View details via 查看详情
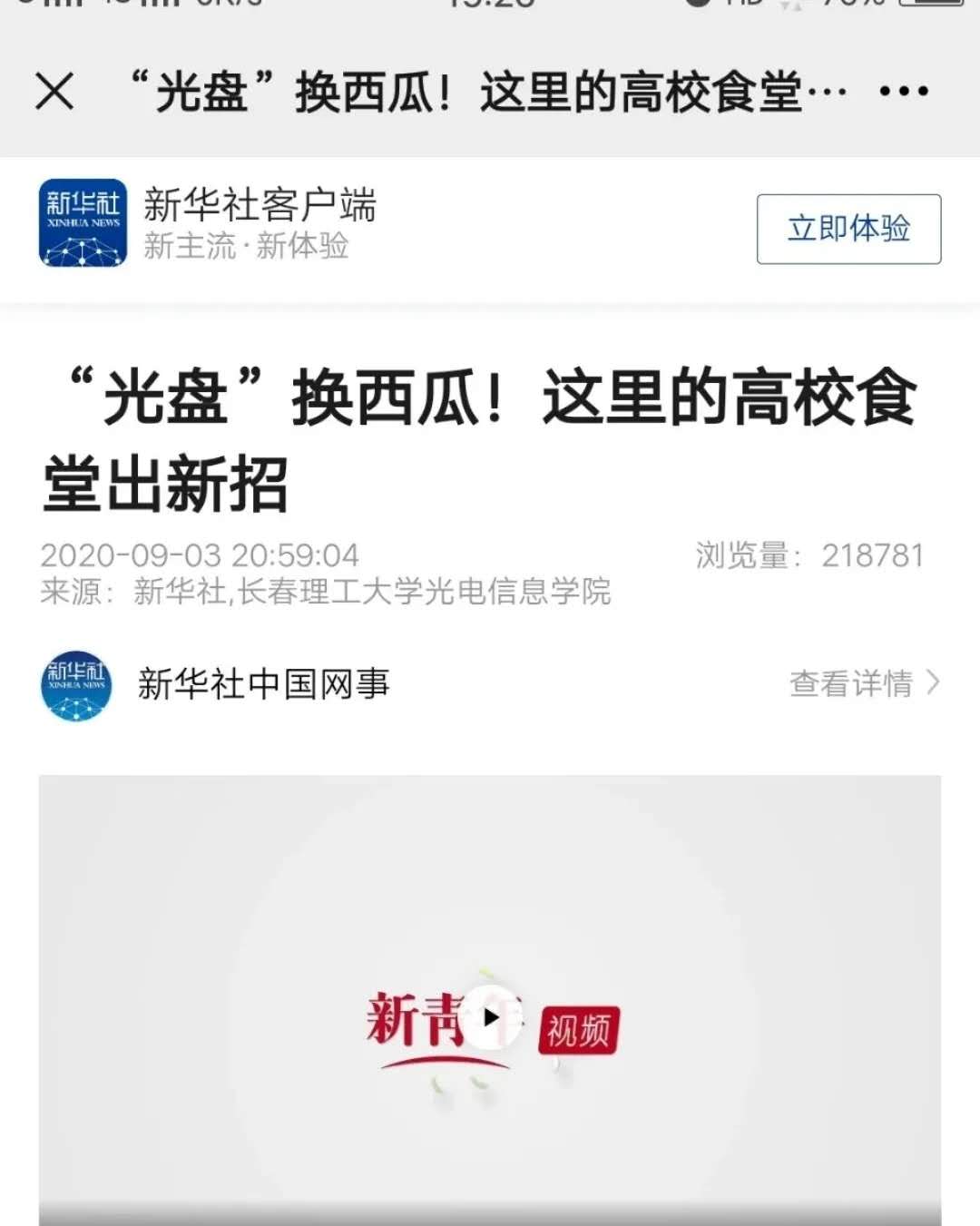This screenshot has width=980, height=1226. 863,683
